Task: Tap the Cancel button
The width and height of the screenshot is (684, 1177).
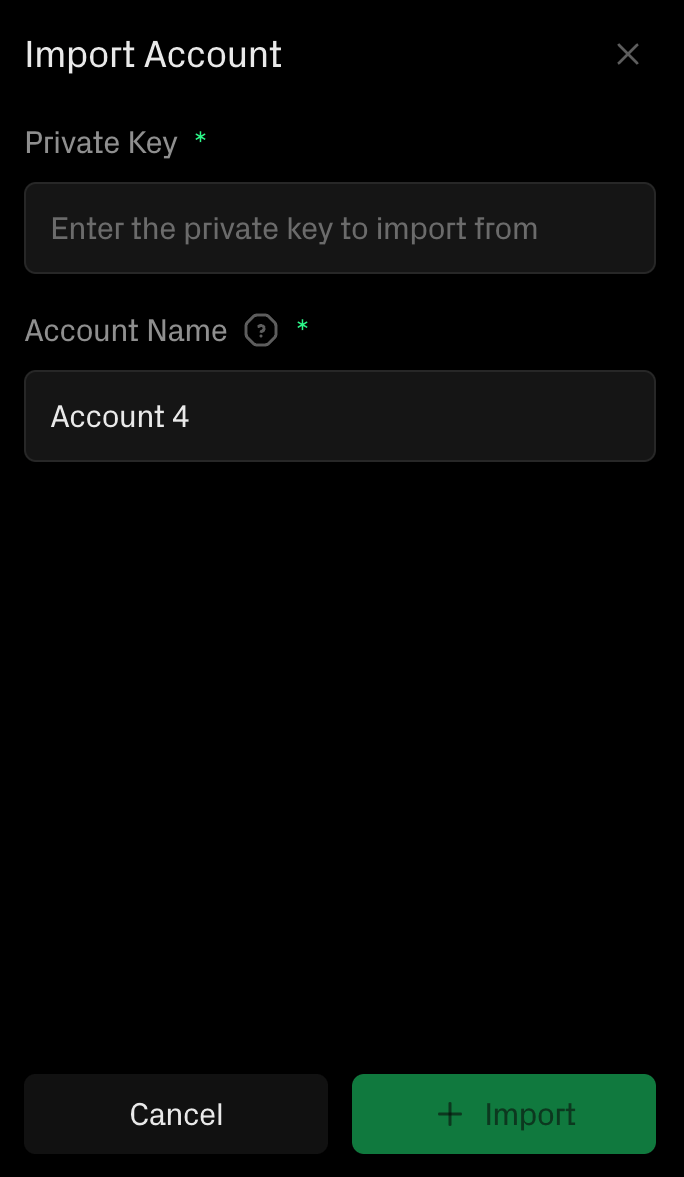Action: point(176,1114)
